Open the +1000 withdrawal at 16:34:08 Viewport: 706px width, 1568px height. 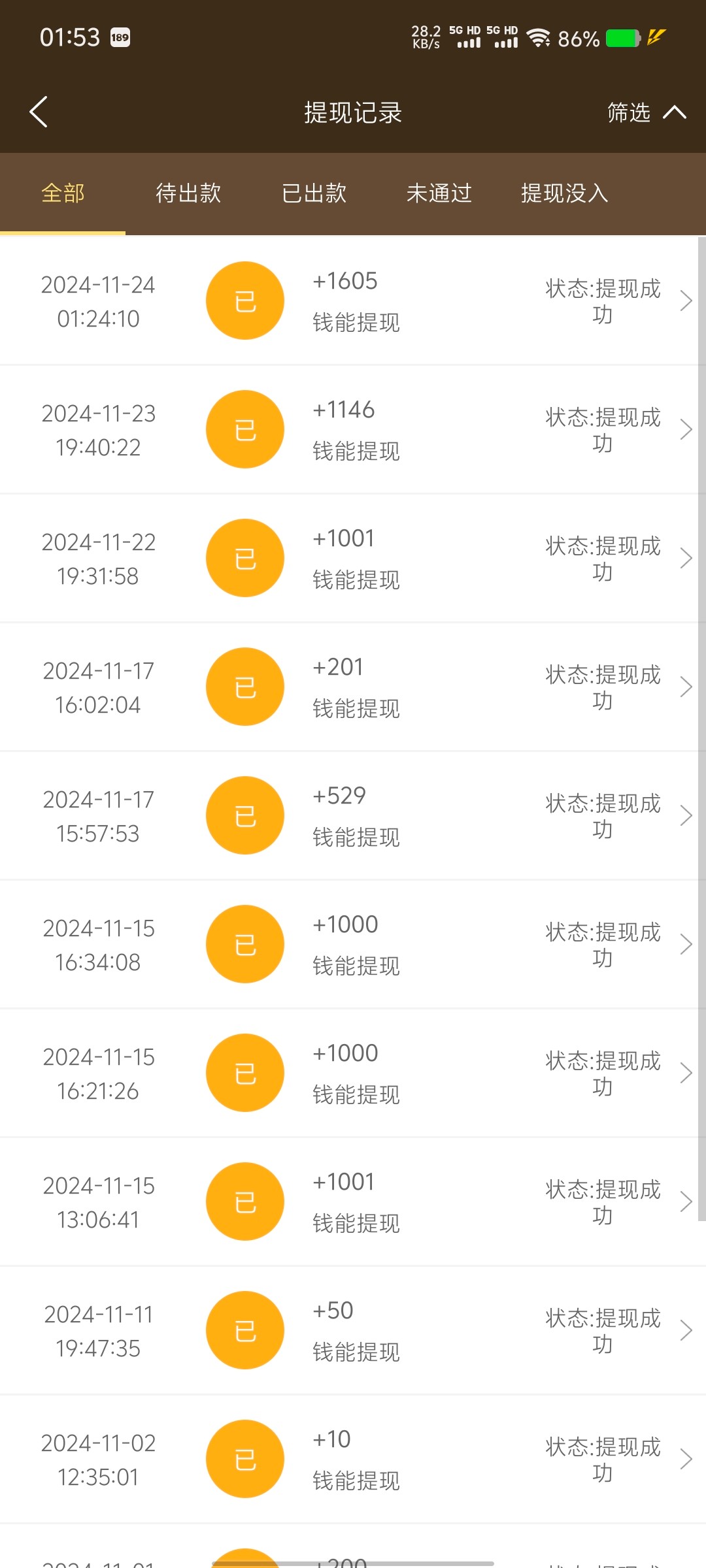click(x=353, y=944)
